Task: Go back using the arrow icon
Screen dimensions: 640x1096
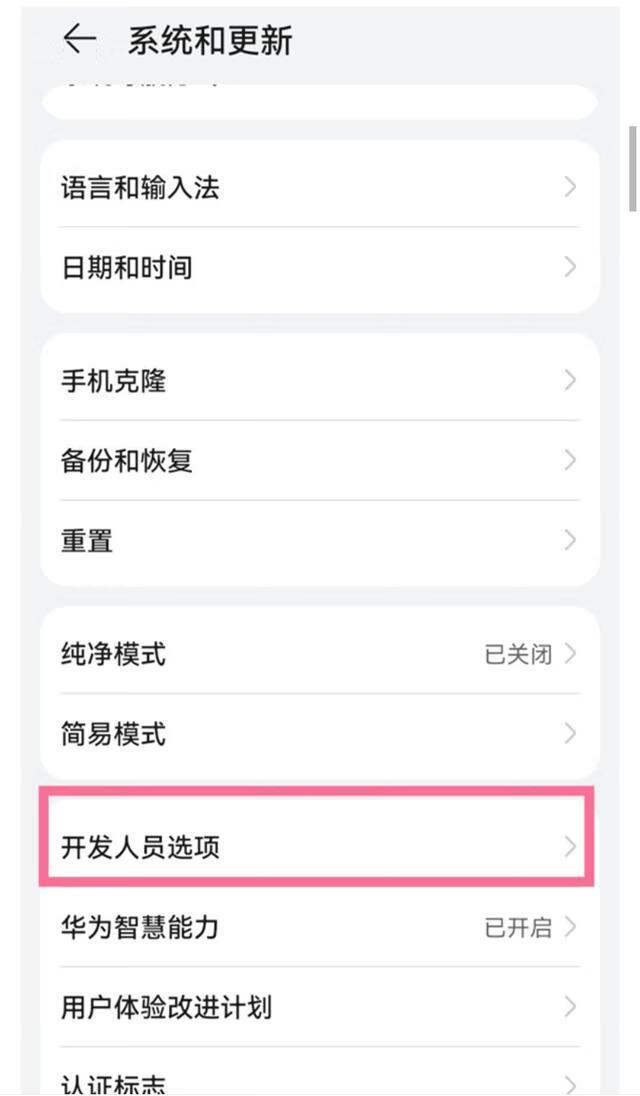Action: (x=79, y=40)
